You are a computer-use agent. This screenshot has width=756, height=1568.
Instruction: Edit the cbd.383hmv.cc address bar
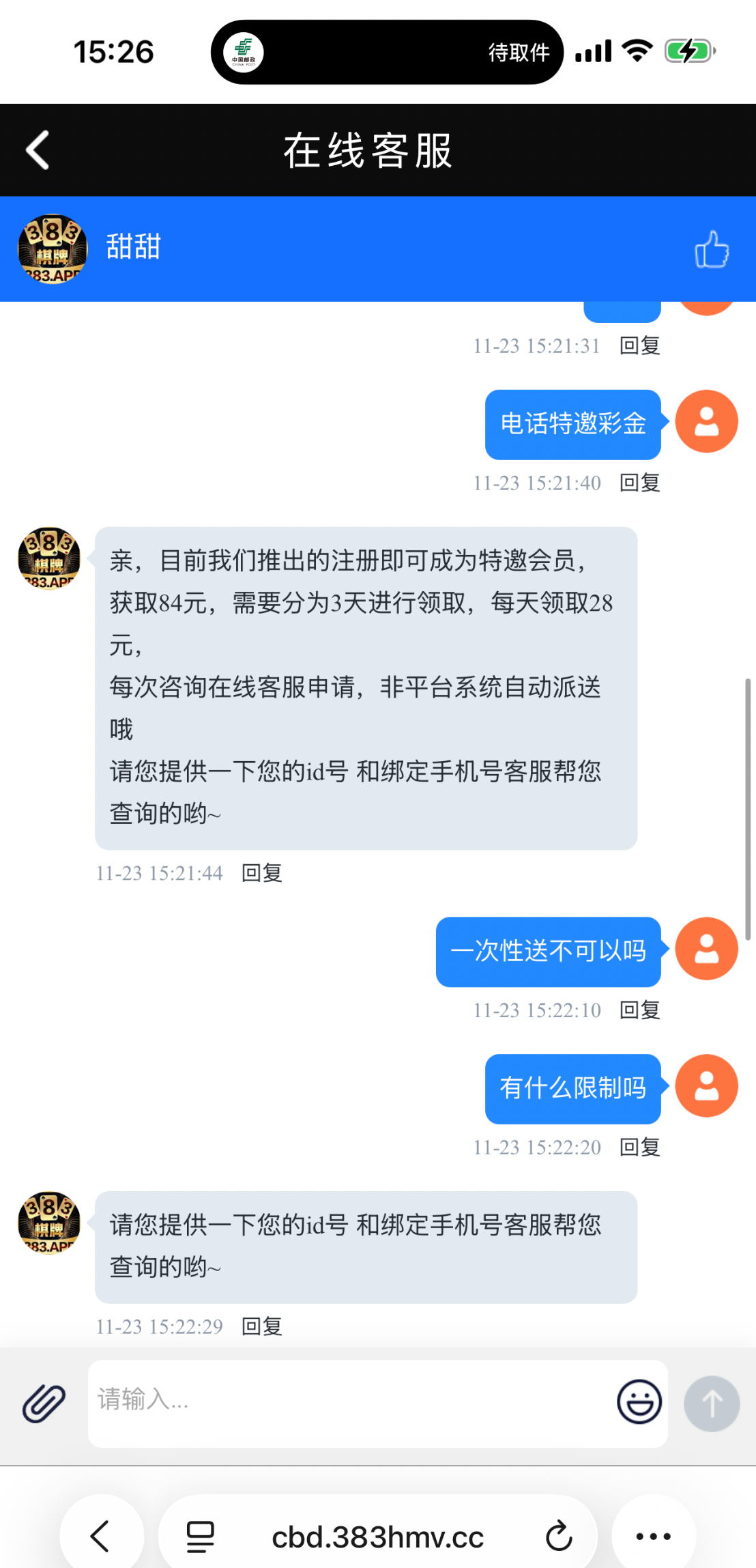pos(377,1537)
